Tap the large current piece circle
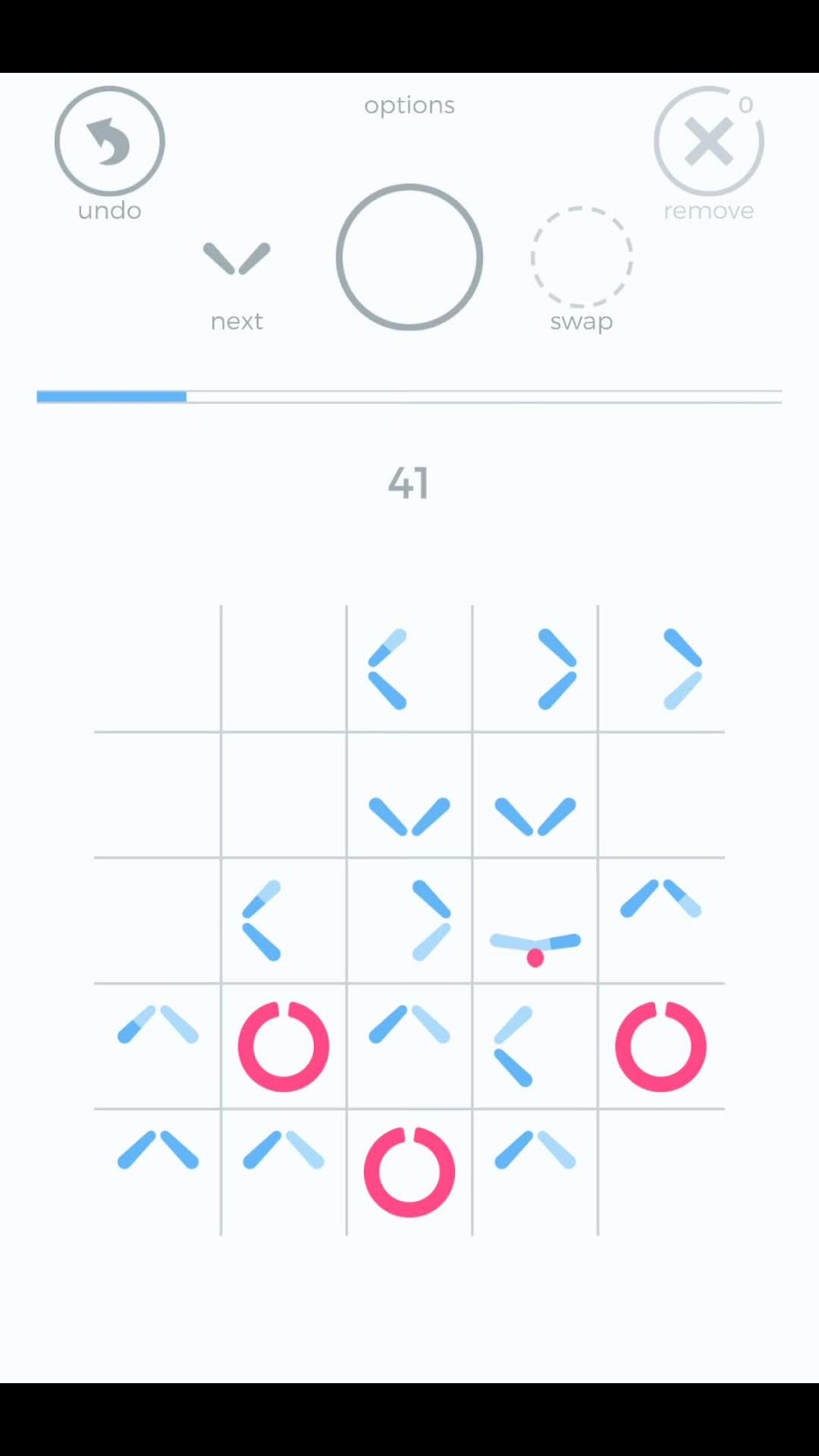 [409, 258]
